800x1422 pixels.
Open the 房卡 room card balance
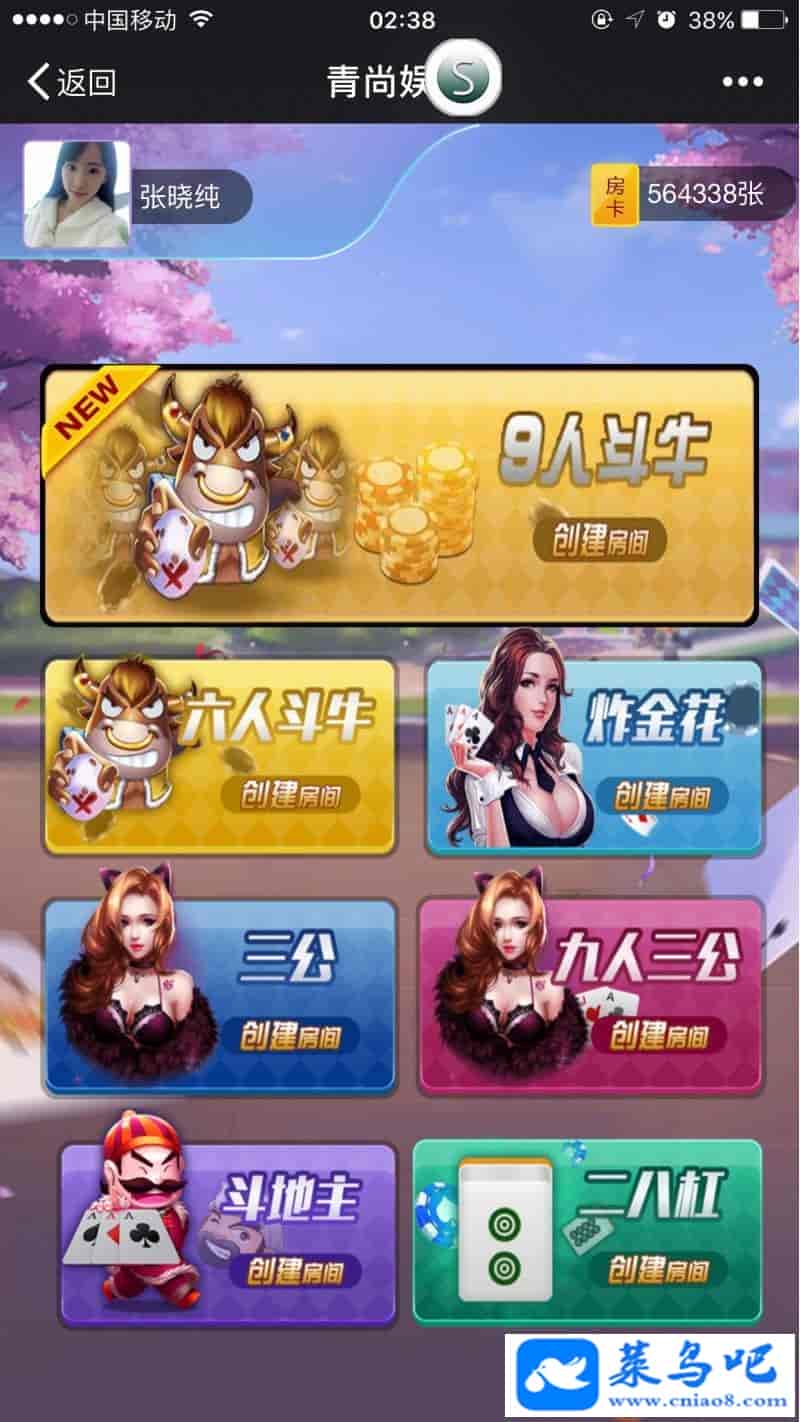tap(692, 194)
